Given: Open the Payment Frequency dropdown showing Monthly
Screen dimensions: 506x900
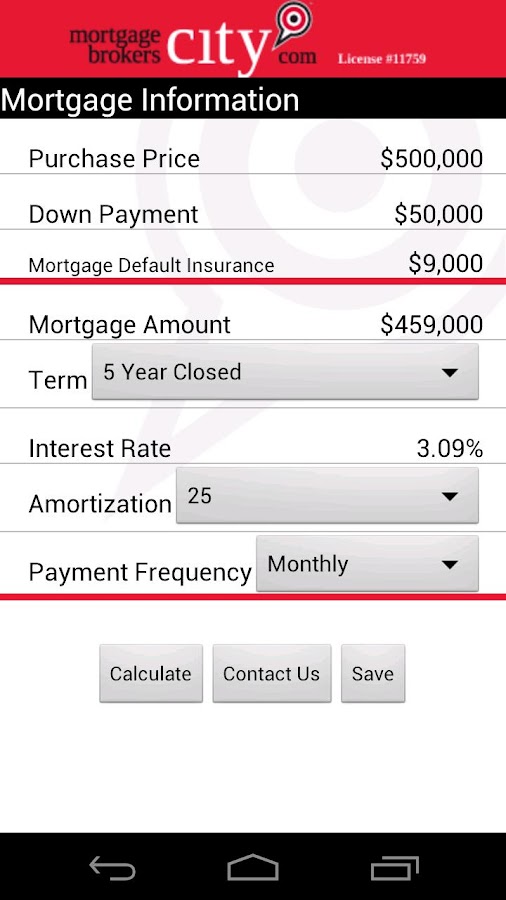Looking at the screenshot, I should coord(367,564).
